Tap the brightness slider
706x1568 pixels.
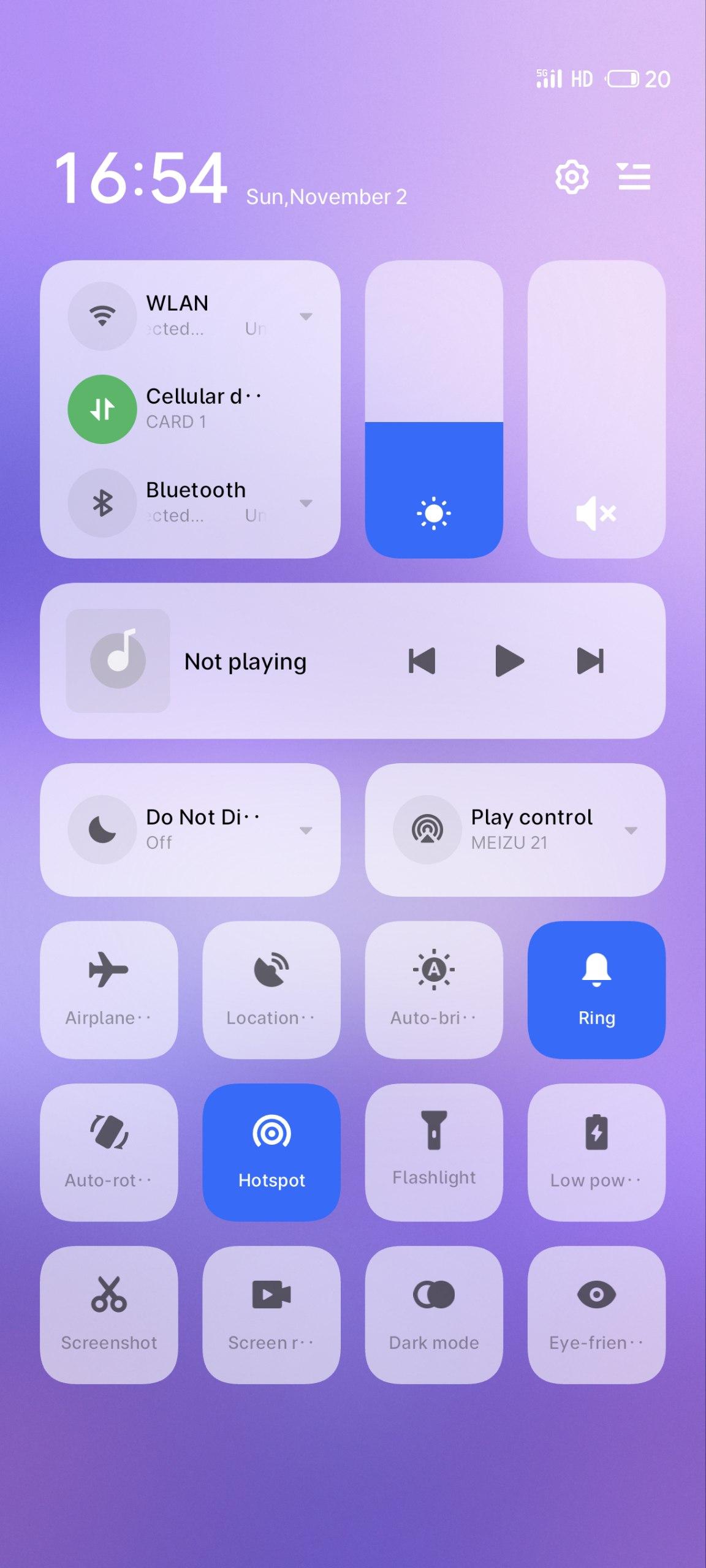click(x=434, y=409)
